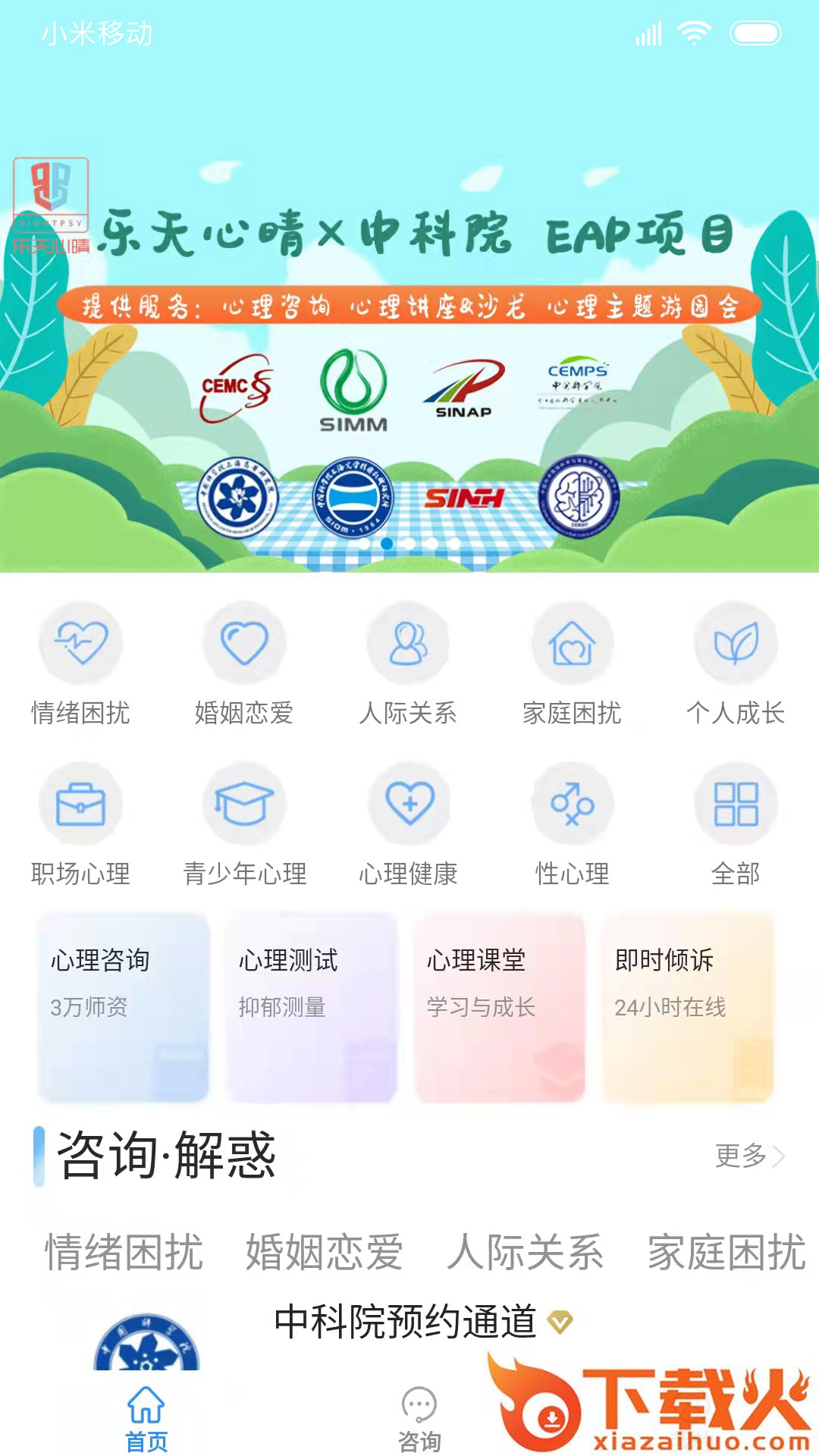Show 全部 categories
This screenshot has width=819, height=1456.
click(x=736, y=804)
